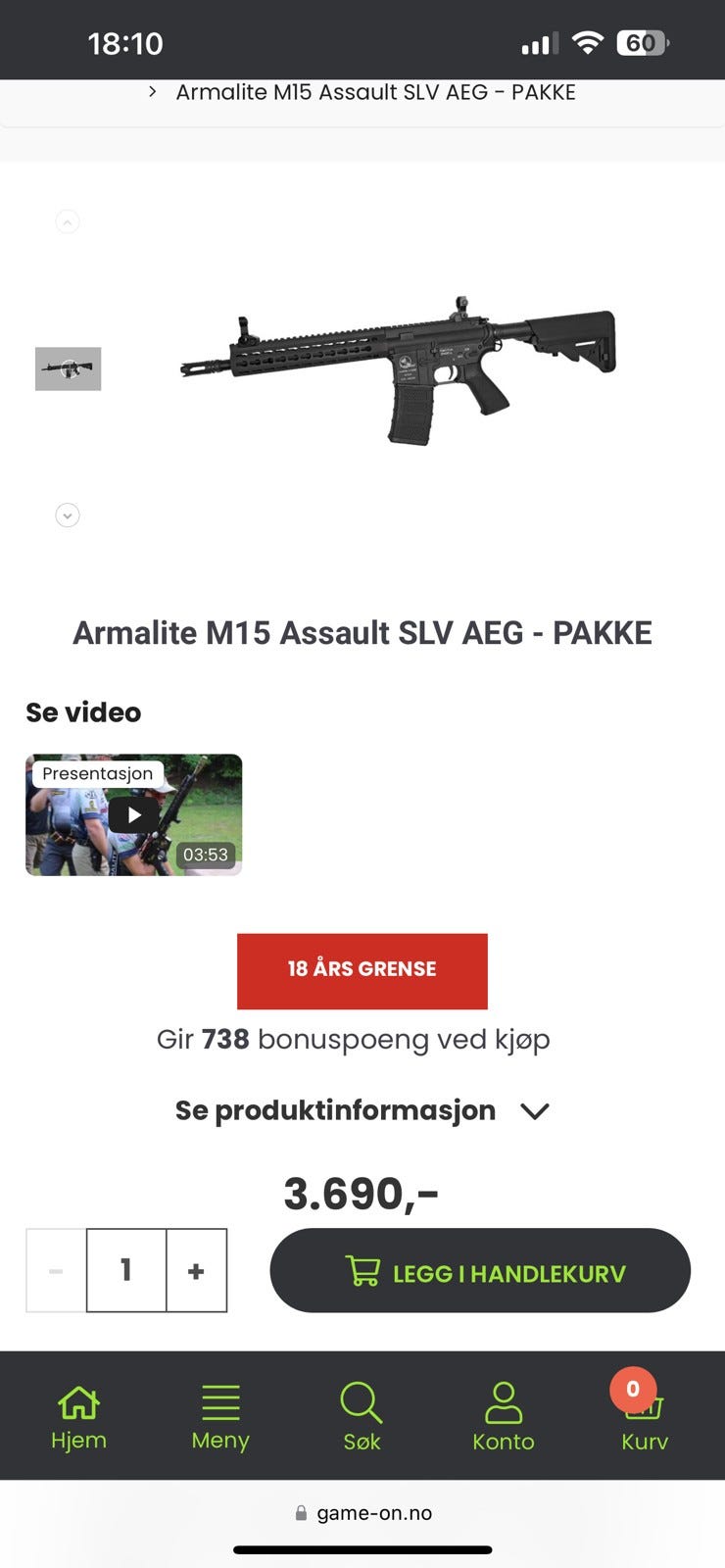This screenshot has height=1568, width=725.
Task: Expand Se produktinformasjon section
Action: point(362,1110)
